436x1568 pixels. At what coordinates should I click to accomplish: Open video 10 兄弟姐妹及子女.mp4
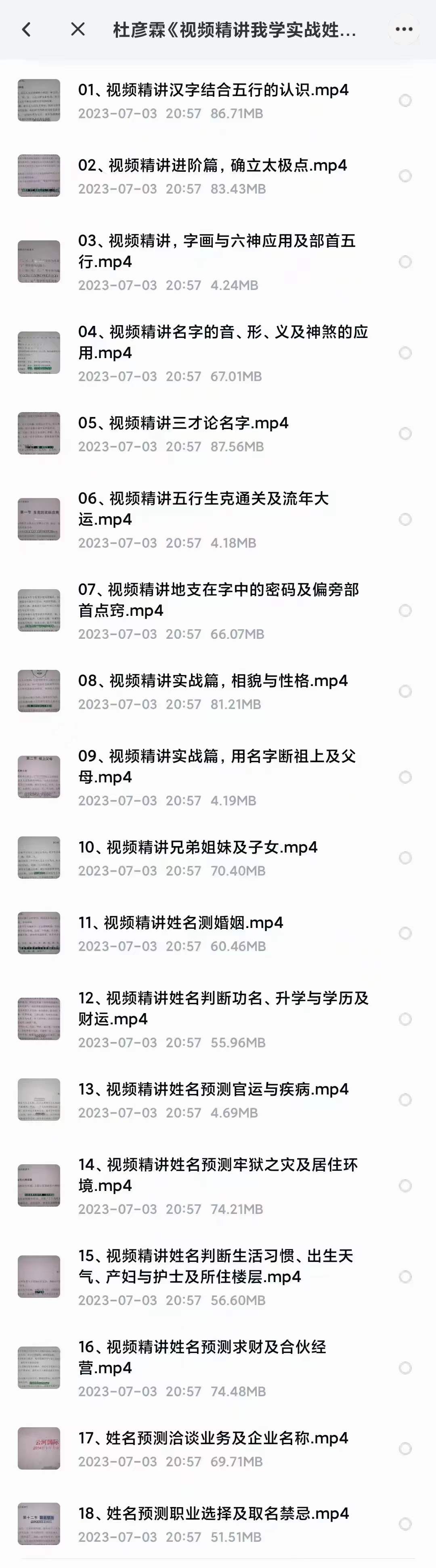point(198,847)
